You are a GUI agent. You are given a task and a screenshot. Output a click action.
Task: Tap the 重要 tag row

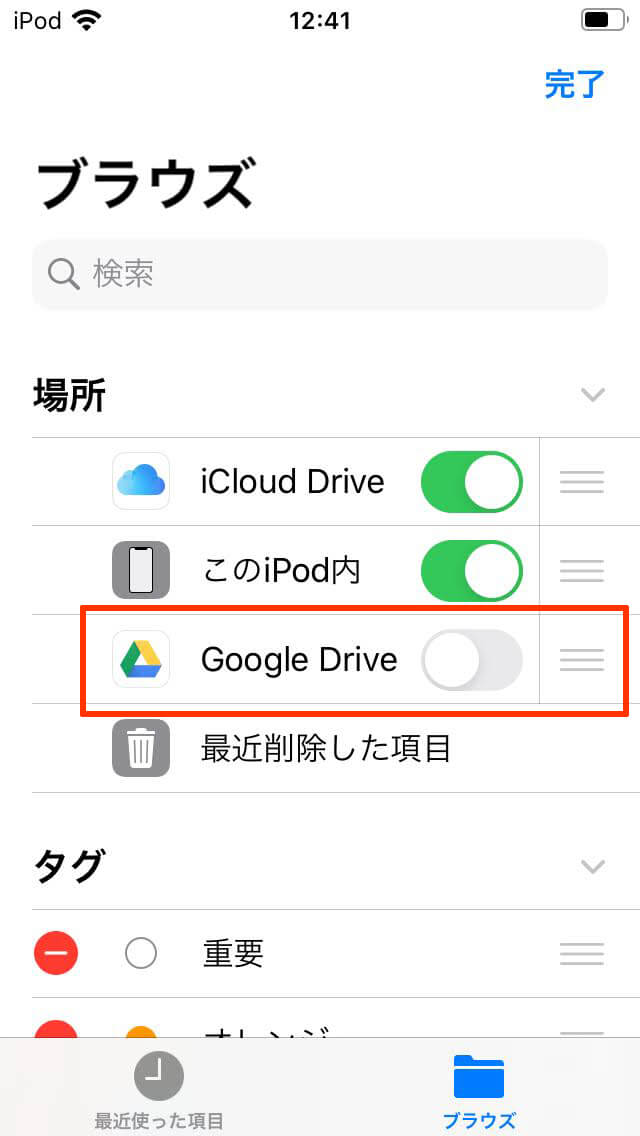pos(336,954)
